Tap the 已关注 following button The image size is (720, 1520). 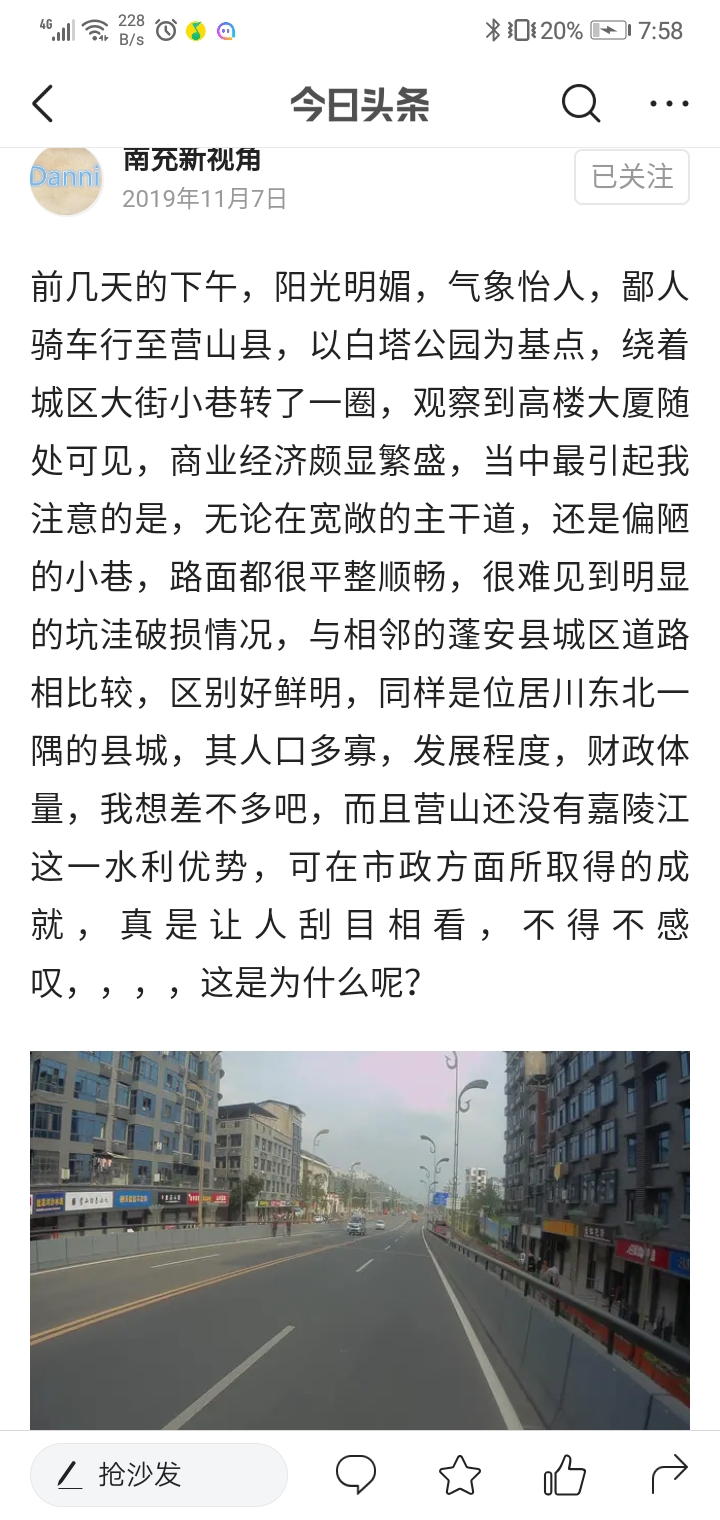(x=632, y=178)
